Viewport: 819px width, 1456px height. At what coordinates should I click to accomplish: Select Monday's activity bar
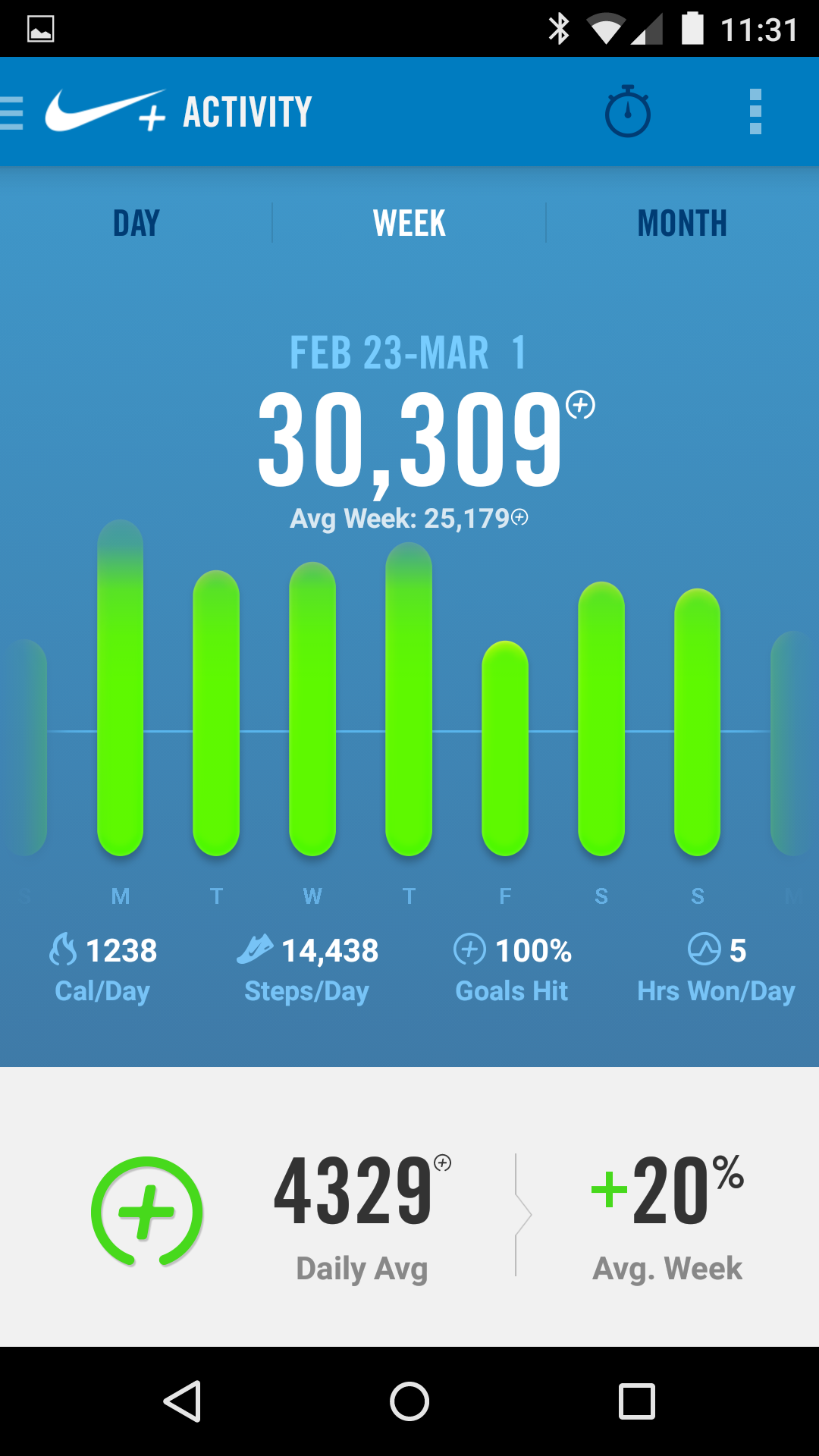(120, 690)
